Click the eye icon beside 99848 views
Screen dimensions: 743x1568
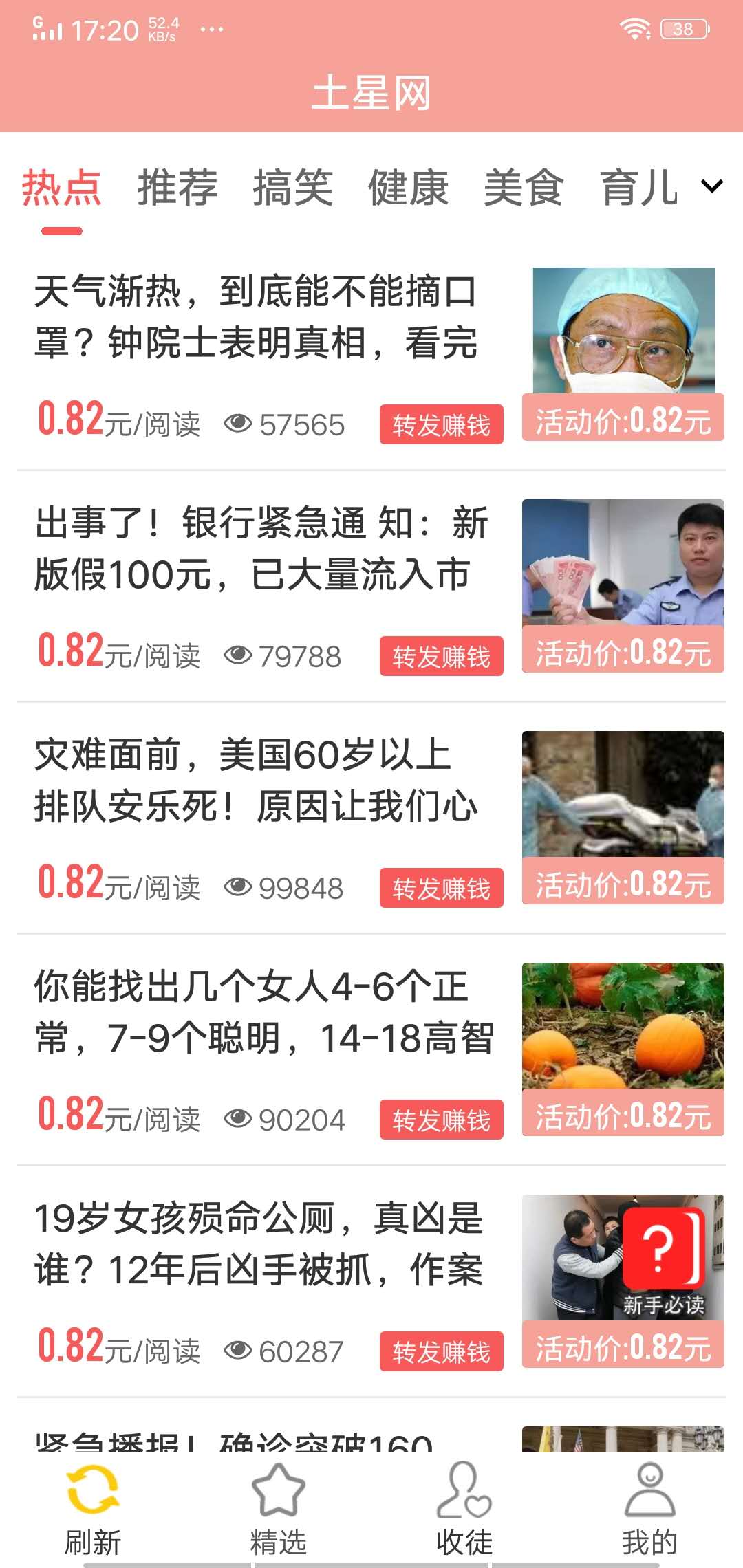237,887
